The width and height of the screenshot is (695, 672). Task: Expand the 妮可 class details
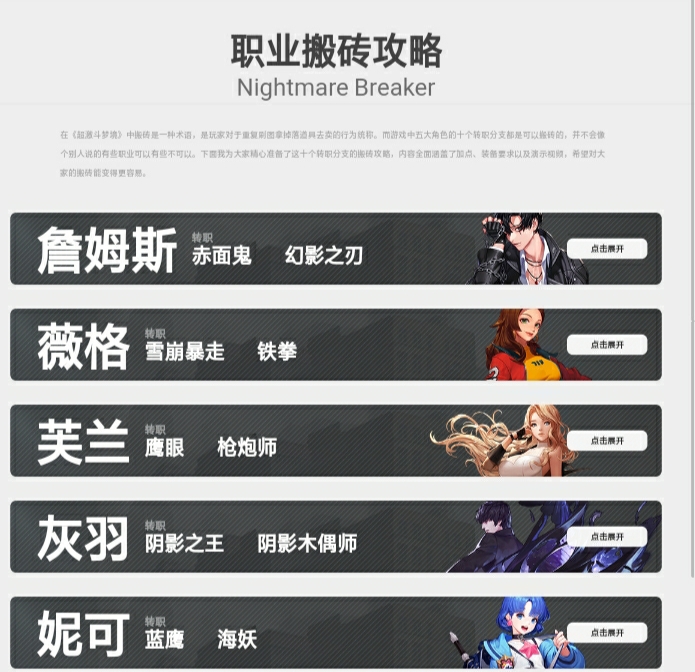(x=606, y=633)
